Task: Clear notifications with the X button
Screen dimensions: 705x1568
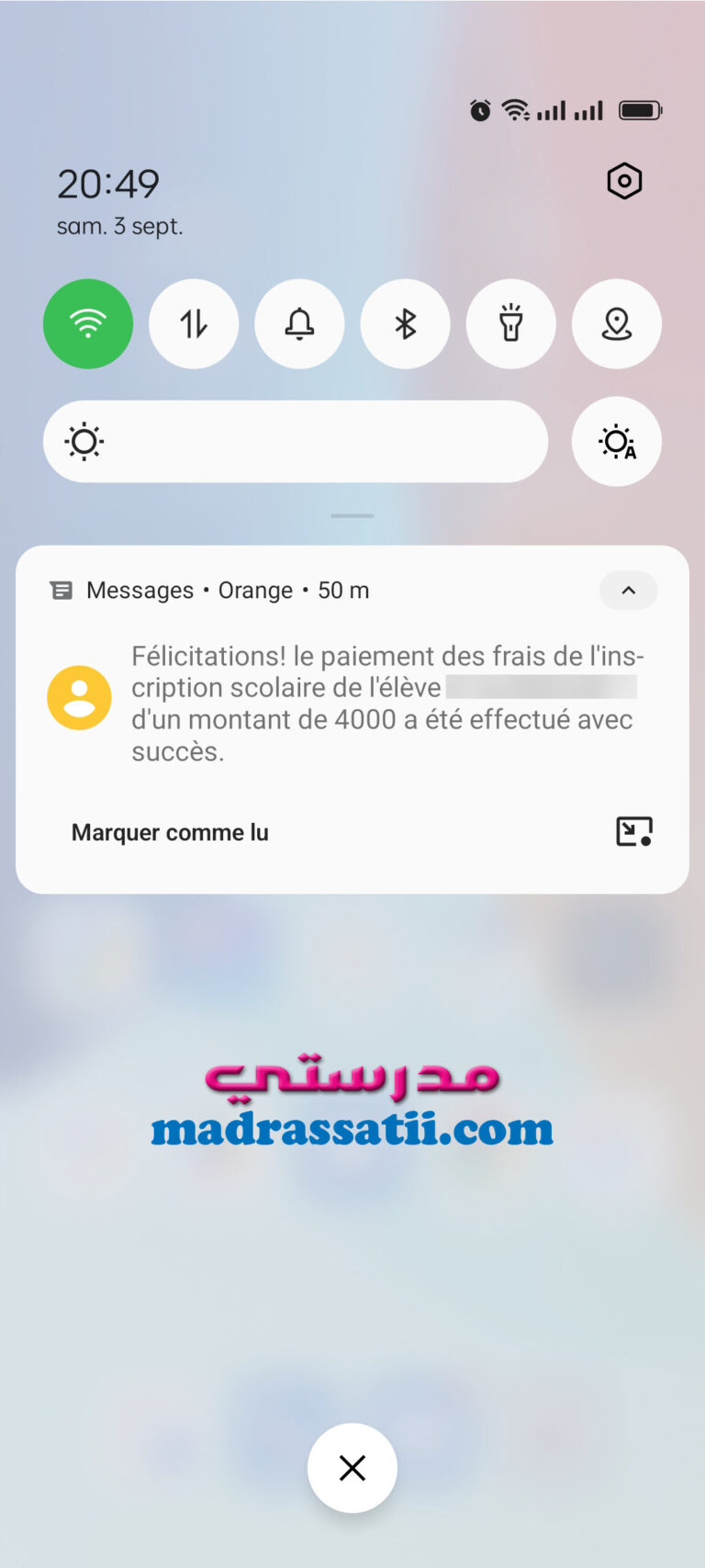Action: click(352, 1468)
